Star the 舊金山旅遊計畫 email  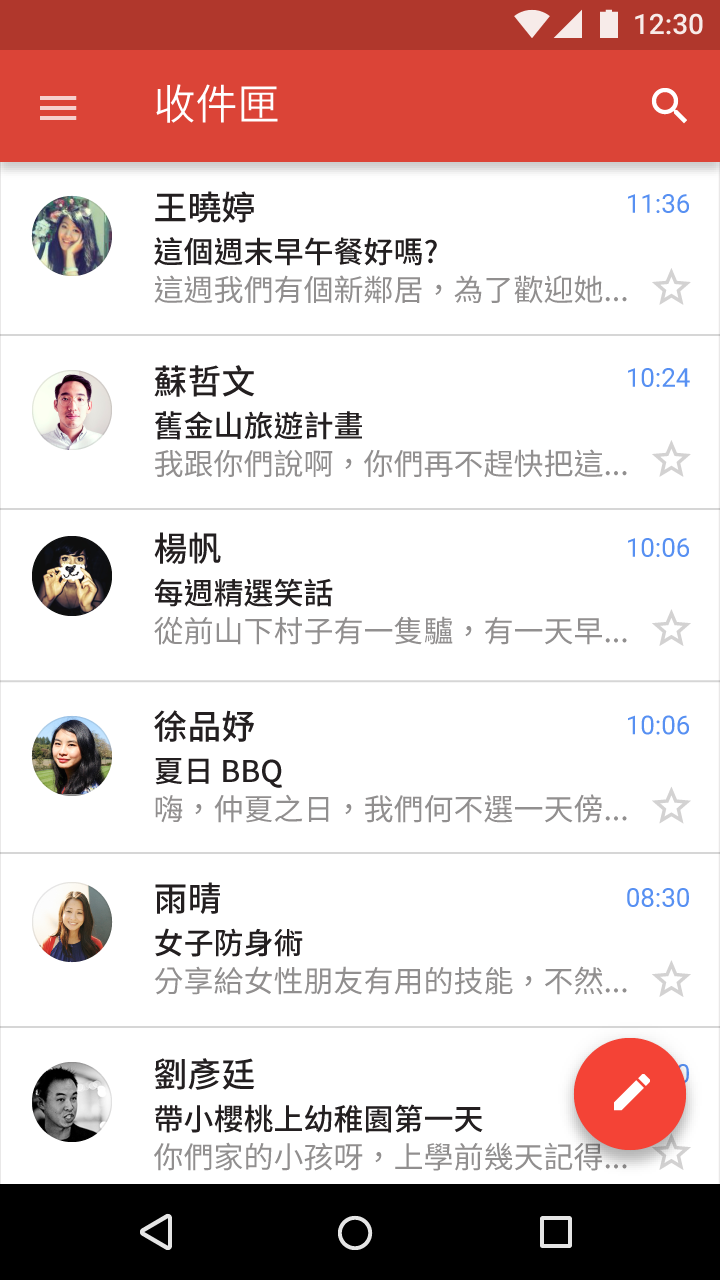click(x=671, y=461)
